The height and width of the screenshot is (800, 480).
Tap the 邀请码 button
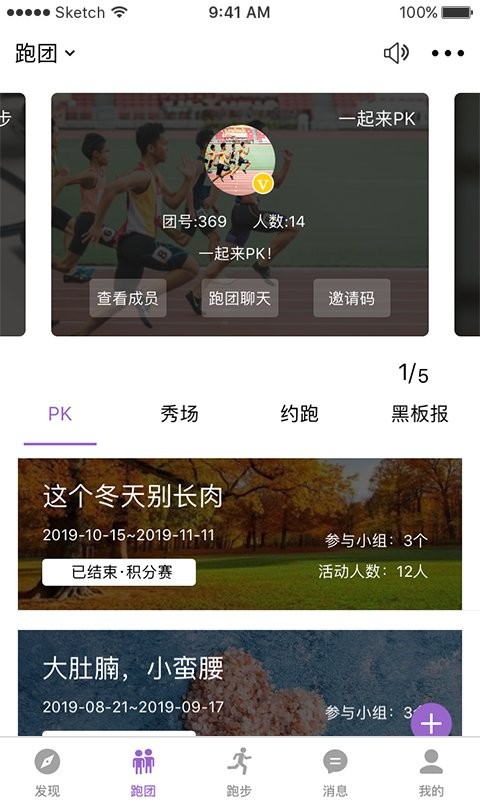click(x=351, y=298)
